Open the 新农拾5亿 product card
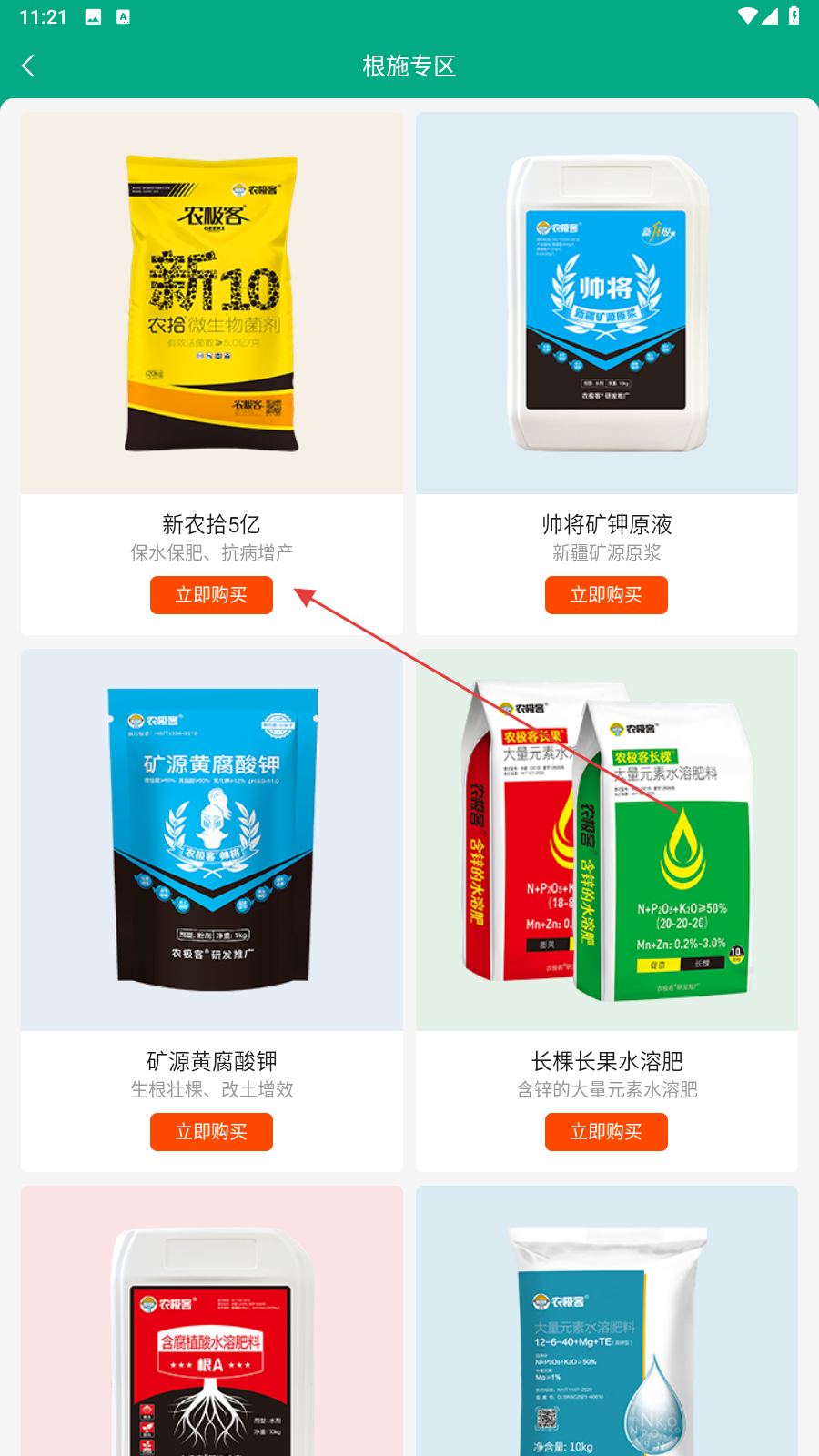The image size is (819, 1456). pos(211,304)
